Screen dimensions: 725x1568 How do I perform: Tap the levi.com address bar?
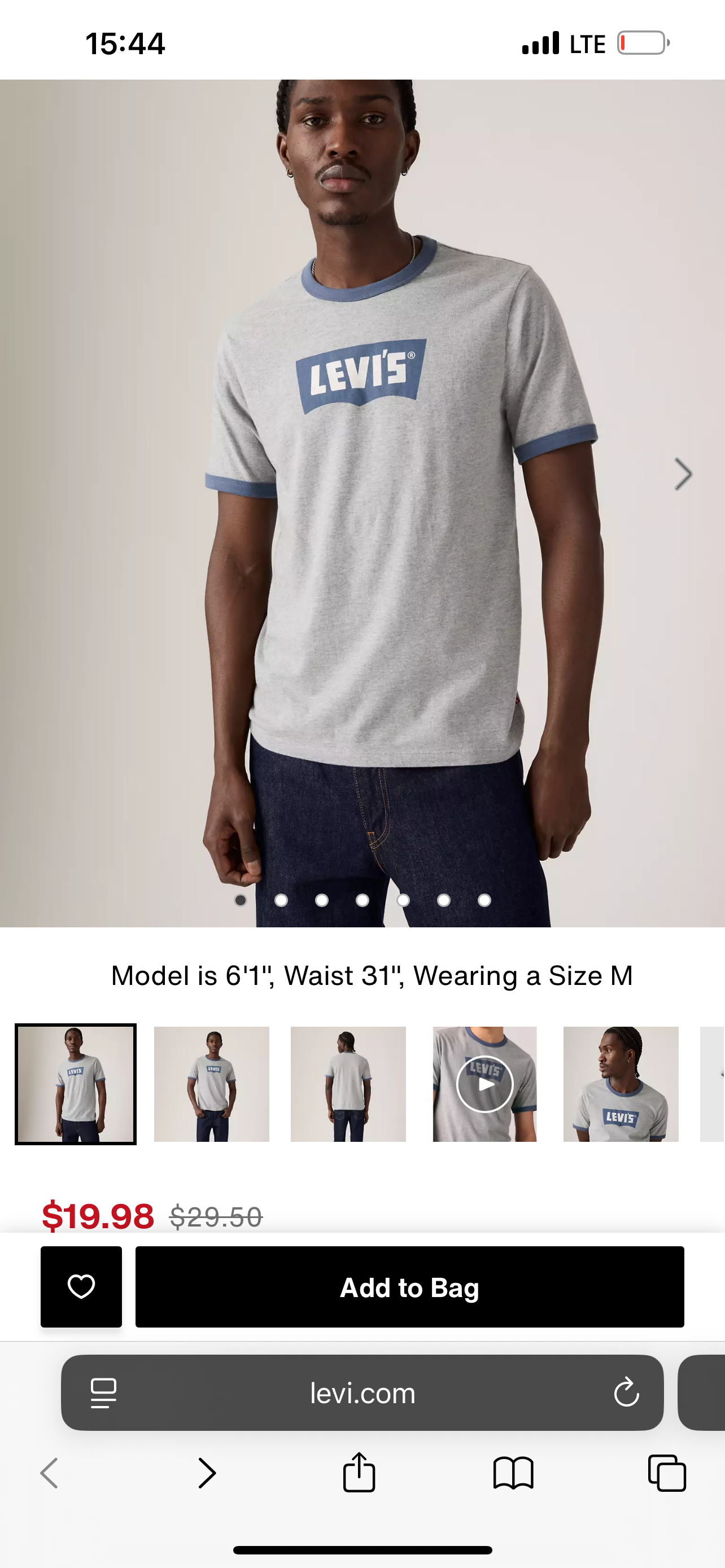point(363,1392)
